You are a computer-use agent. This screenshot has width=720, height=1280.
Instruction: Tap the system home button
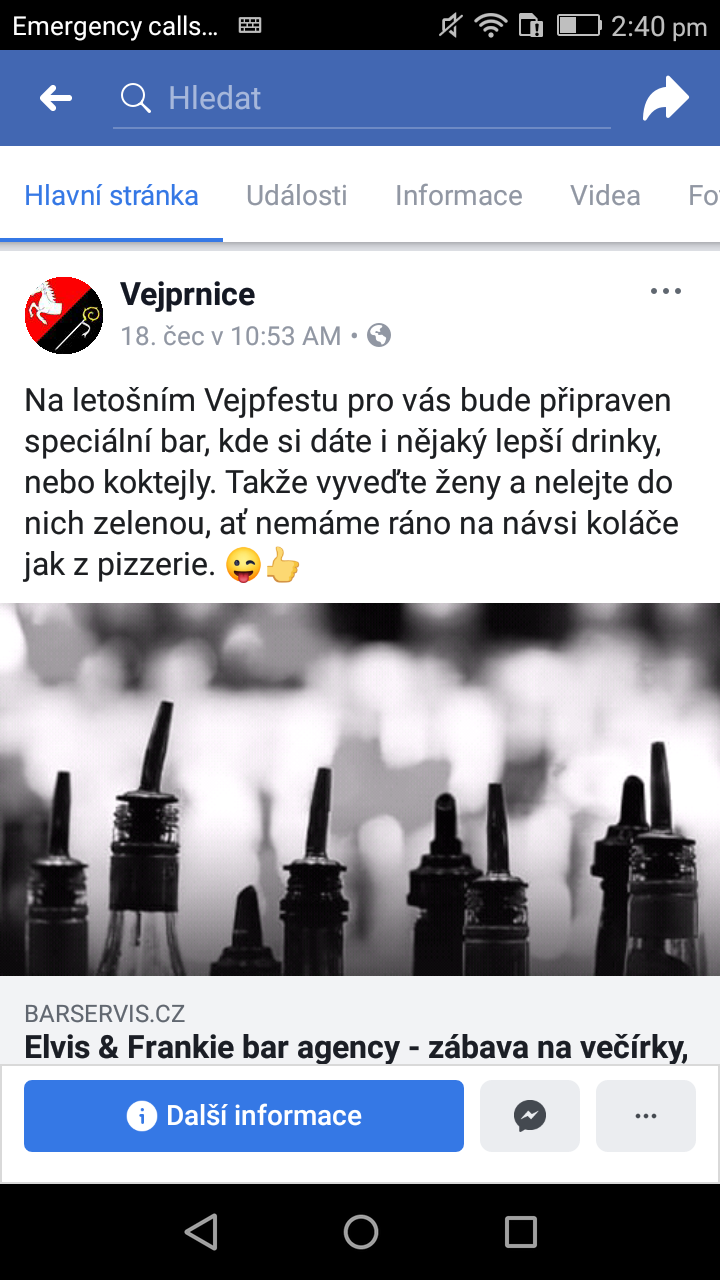(361, 1232)
